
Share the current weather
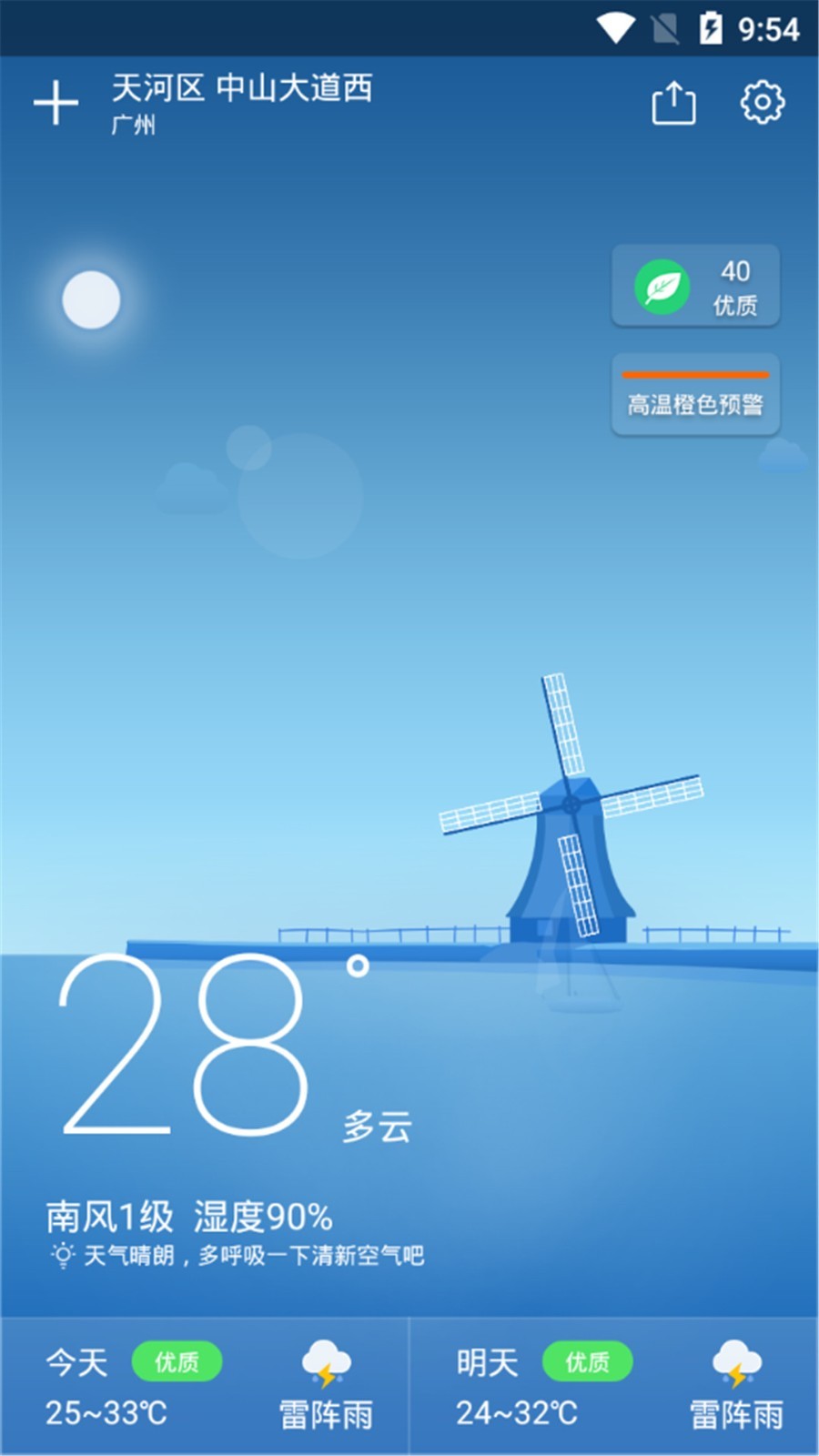point(673,103)
